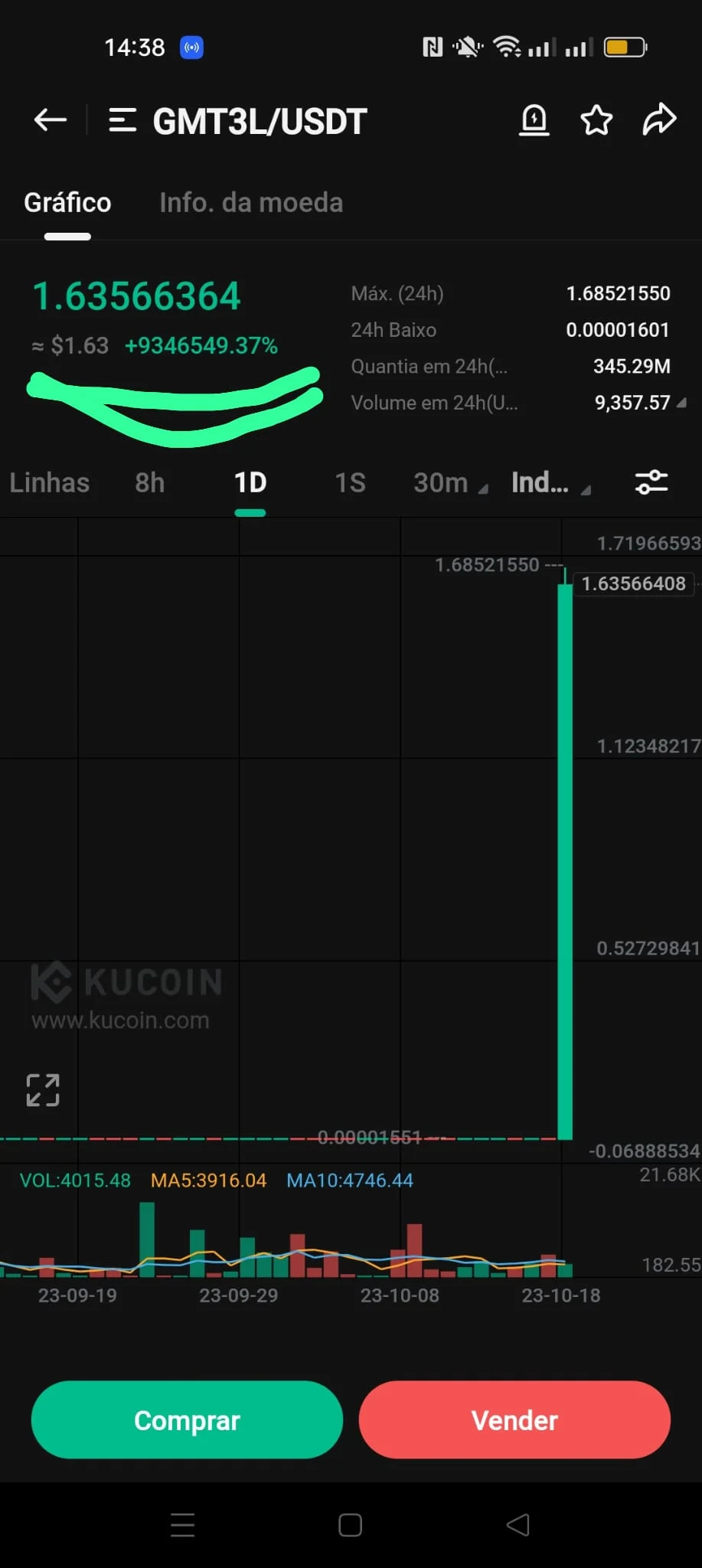Screen dimensions: 702x1568
Task: Select the Linhas chart type
Action: 50,483
